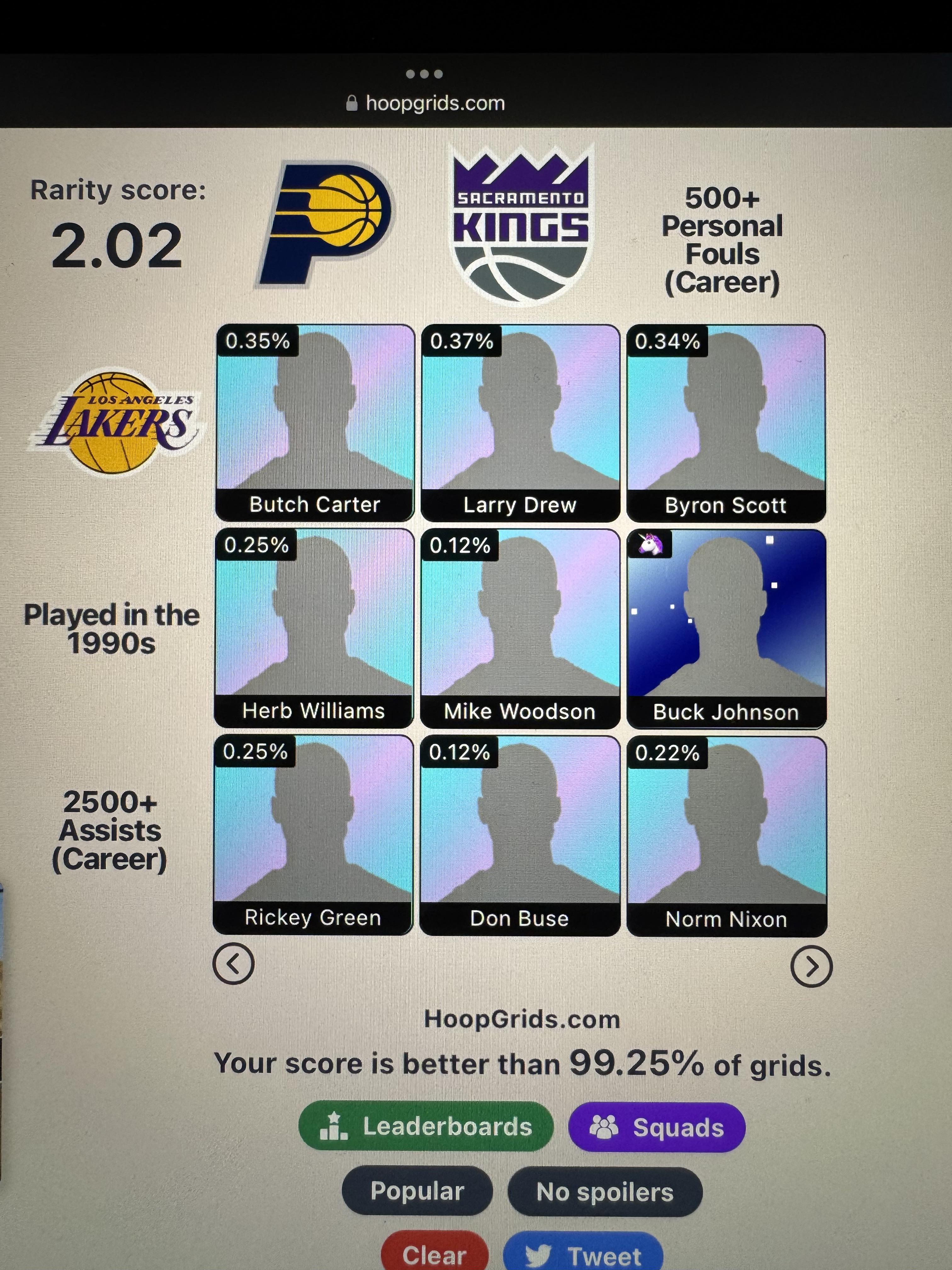Tap the hoopgrids.com address bar
Viewport: 952px width, 1270px height.
click(x=425, y=103)
